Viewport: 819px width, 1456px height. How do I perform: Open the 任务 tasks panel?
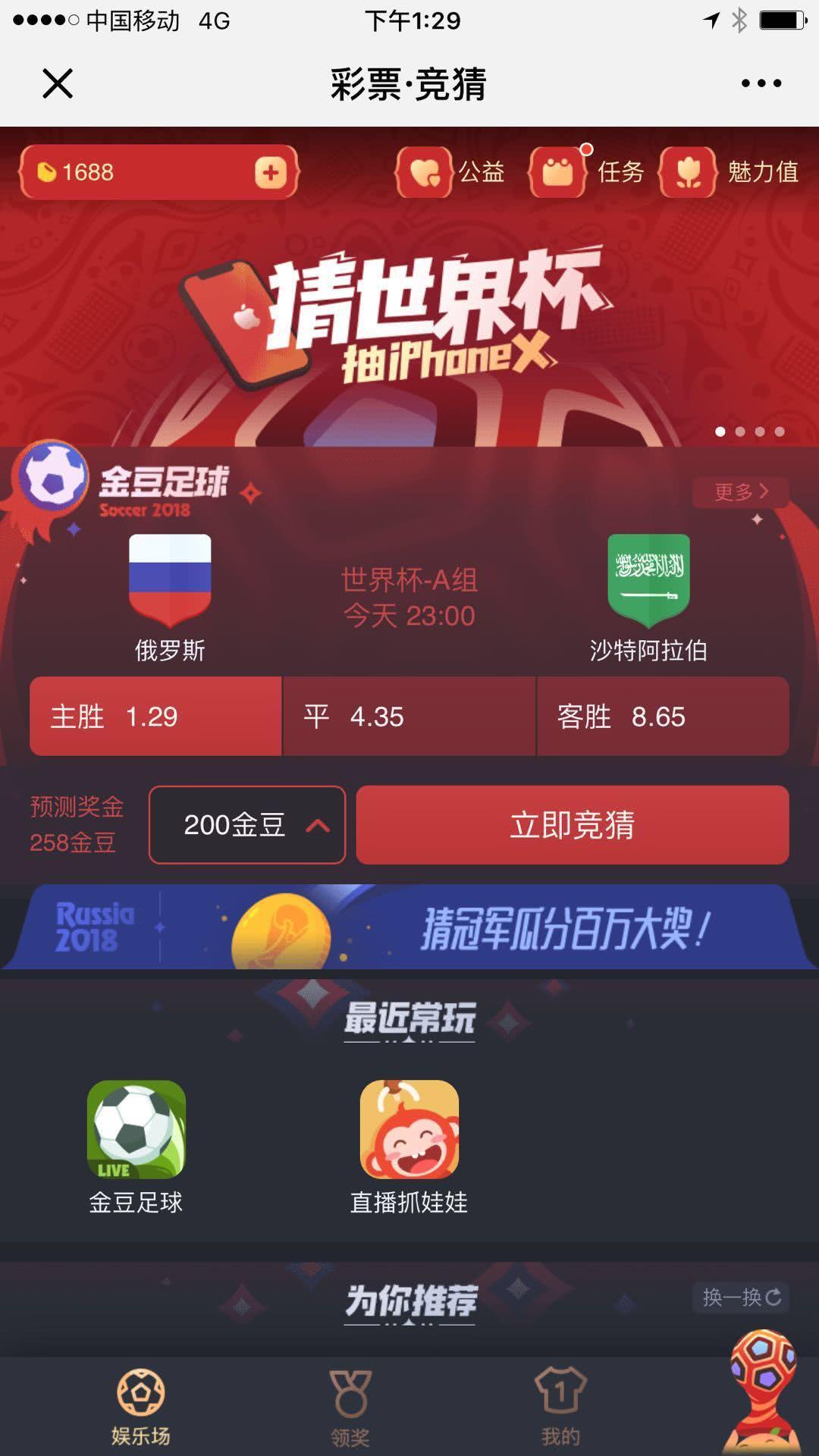593,173
